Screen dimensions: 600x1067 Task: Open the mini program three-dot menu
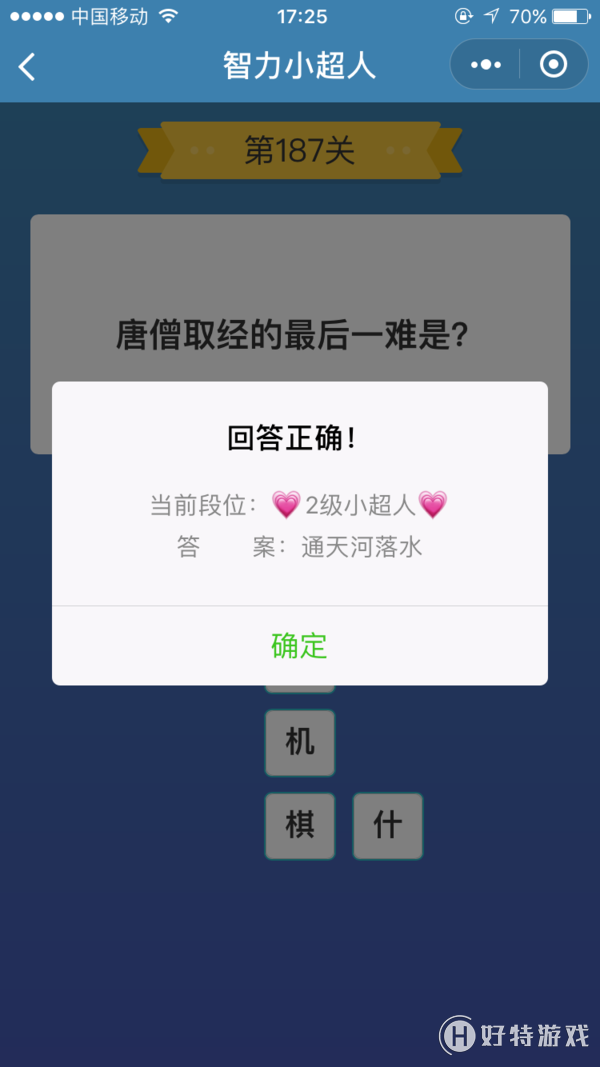click(x=485, y=65)
